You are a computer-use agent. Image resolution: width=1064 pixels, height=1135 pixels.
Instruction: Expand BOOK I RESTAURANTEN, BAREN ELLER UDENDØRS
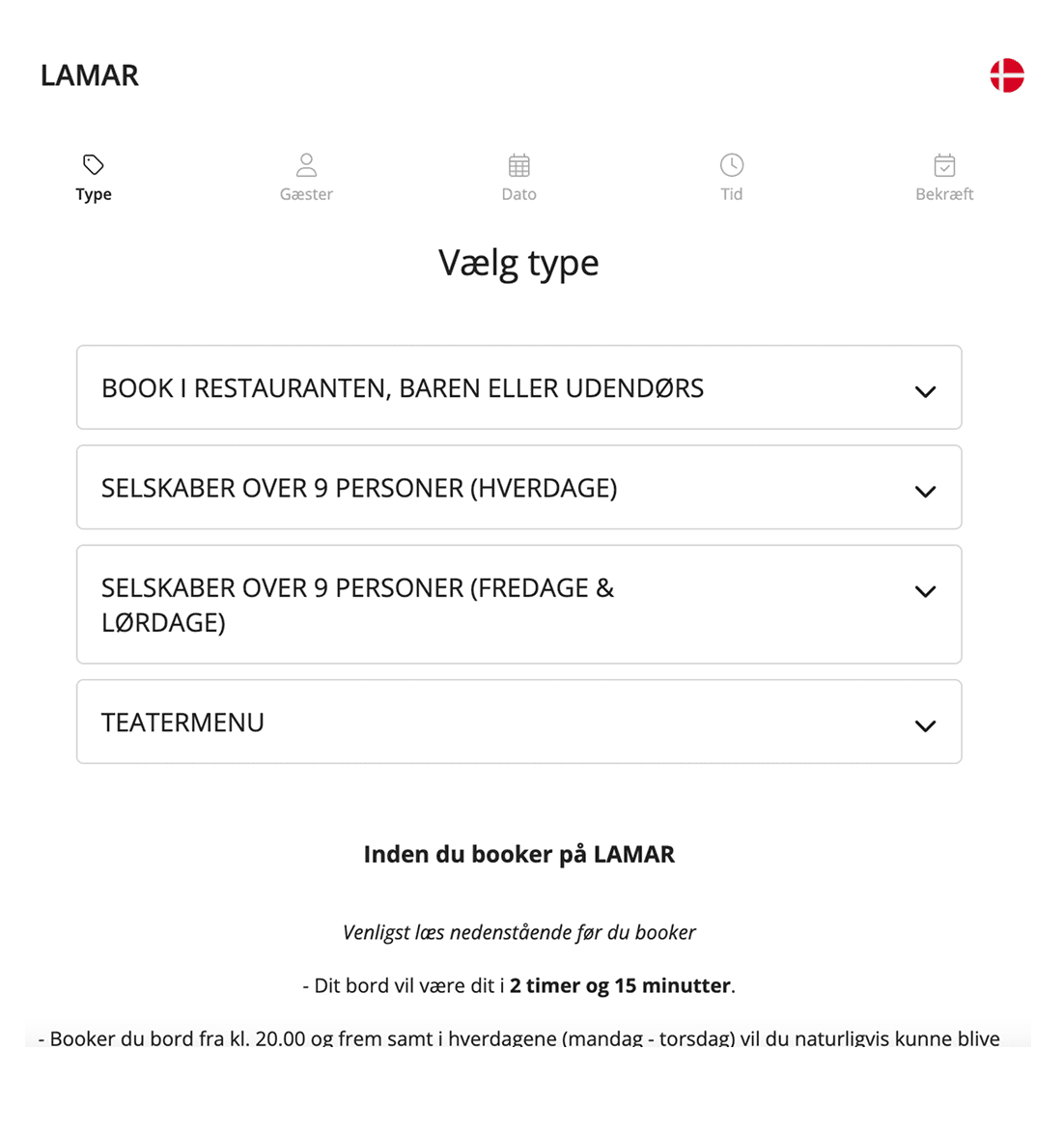518,387
